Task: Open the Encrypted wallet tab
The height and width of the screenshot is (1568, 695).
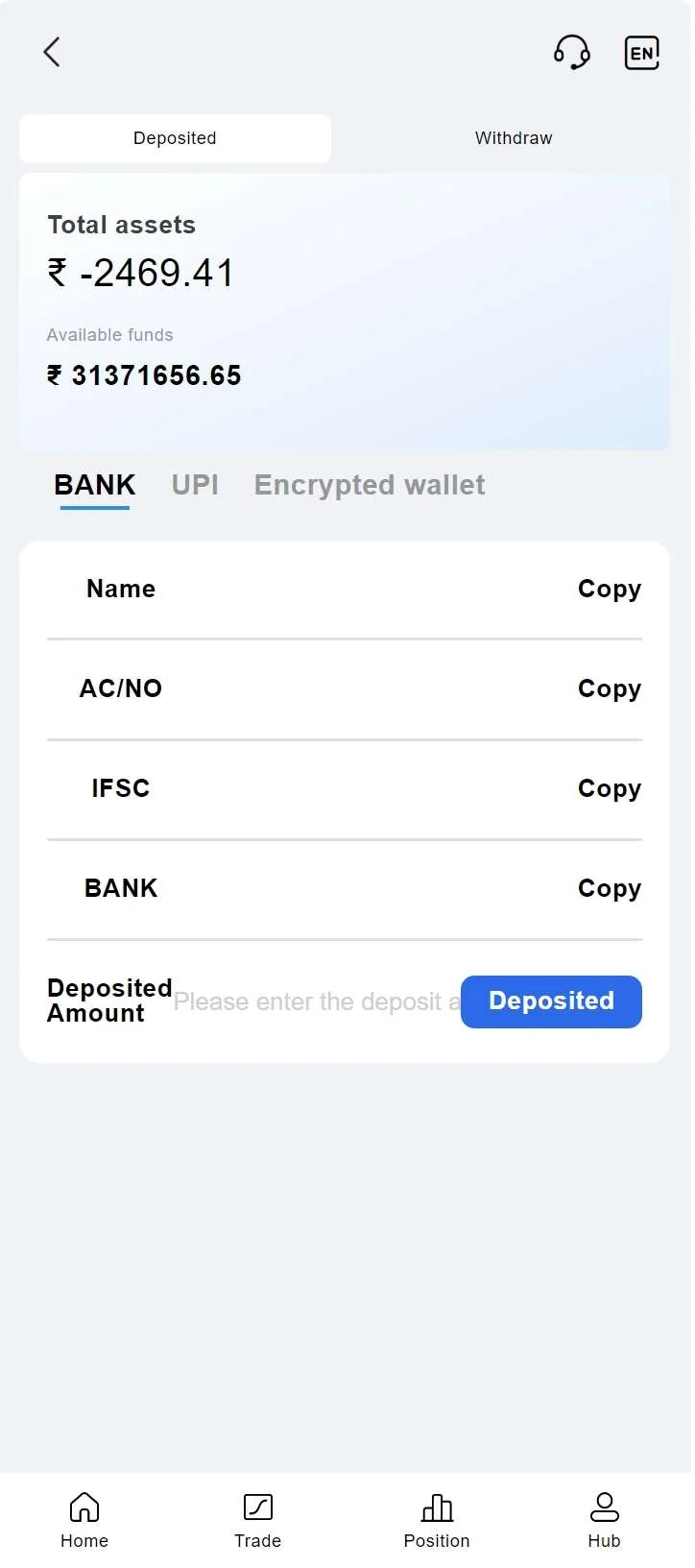Action: [370, 485]
